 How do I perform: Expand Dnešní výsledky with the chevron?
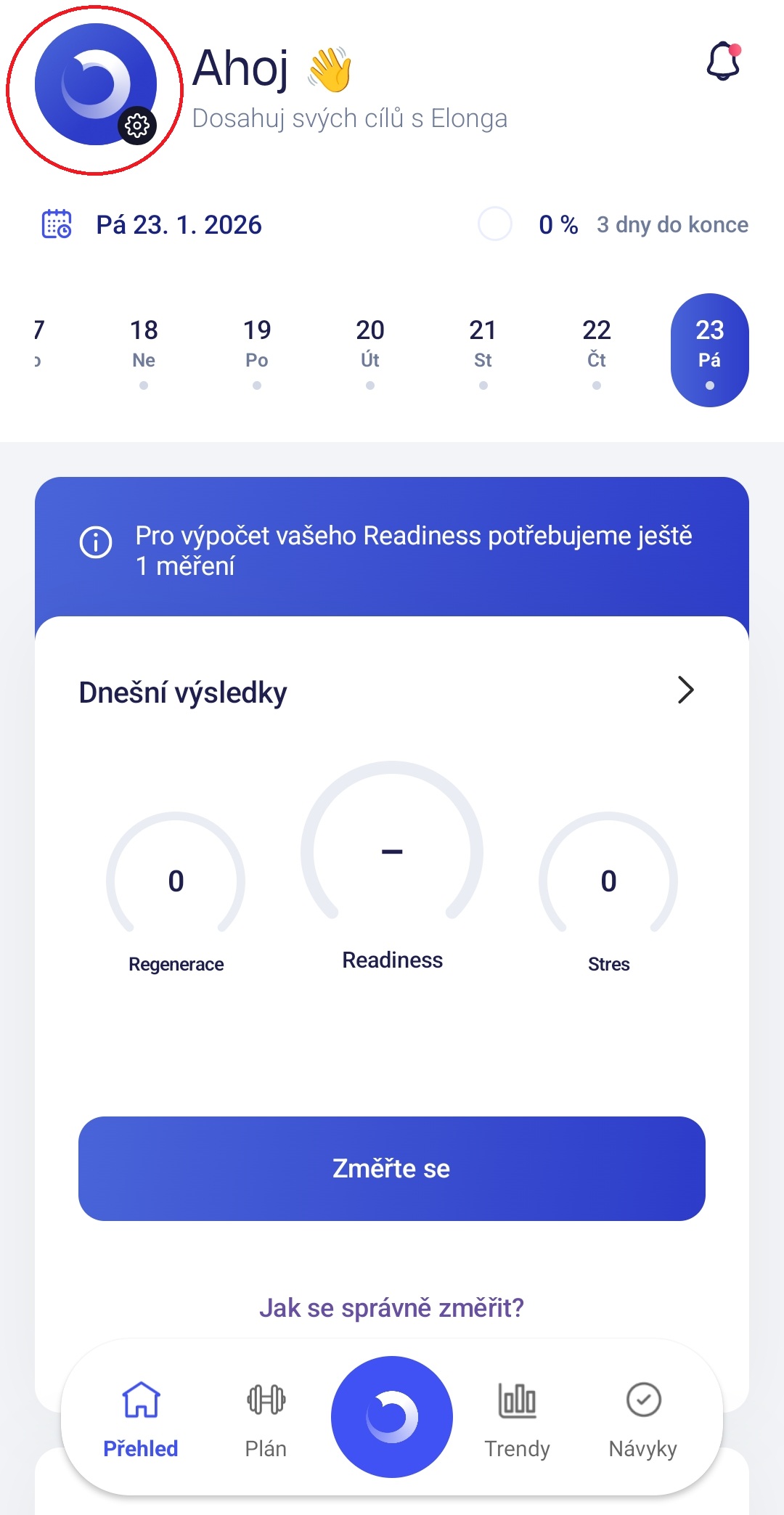[x=685, y=690]
